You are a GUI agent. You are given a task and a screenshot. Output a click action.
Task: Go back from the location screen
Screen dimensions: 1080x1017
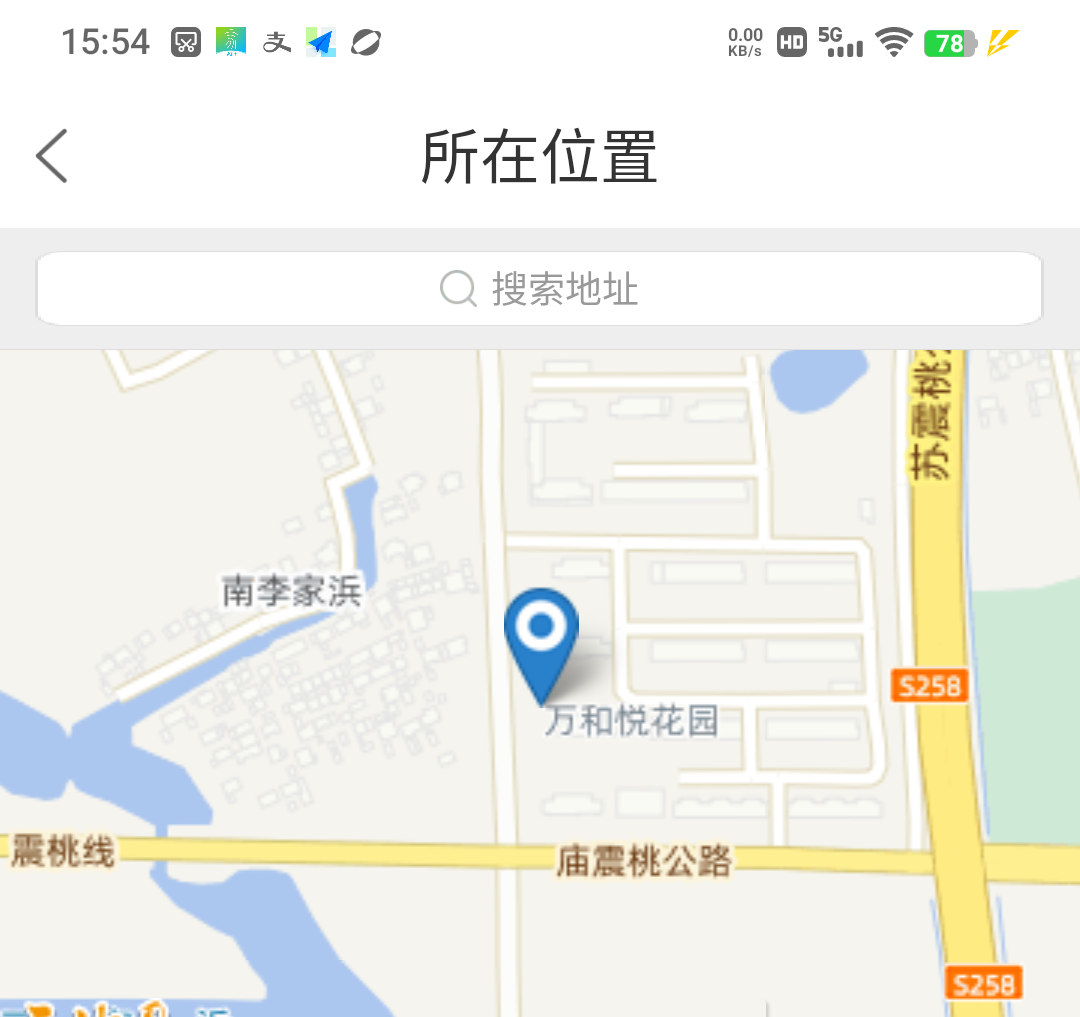[x=52, y=157]
